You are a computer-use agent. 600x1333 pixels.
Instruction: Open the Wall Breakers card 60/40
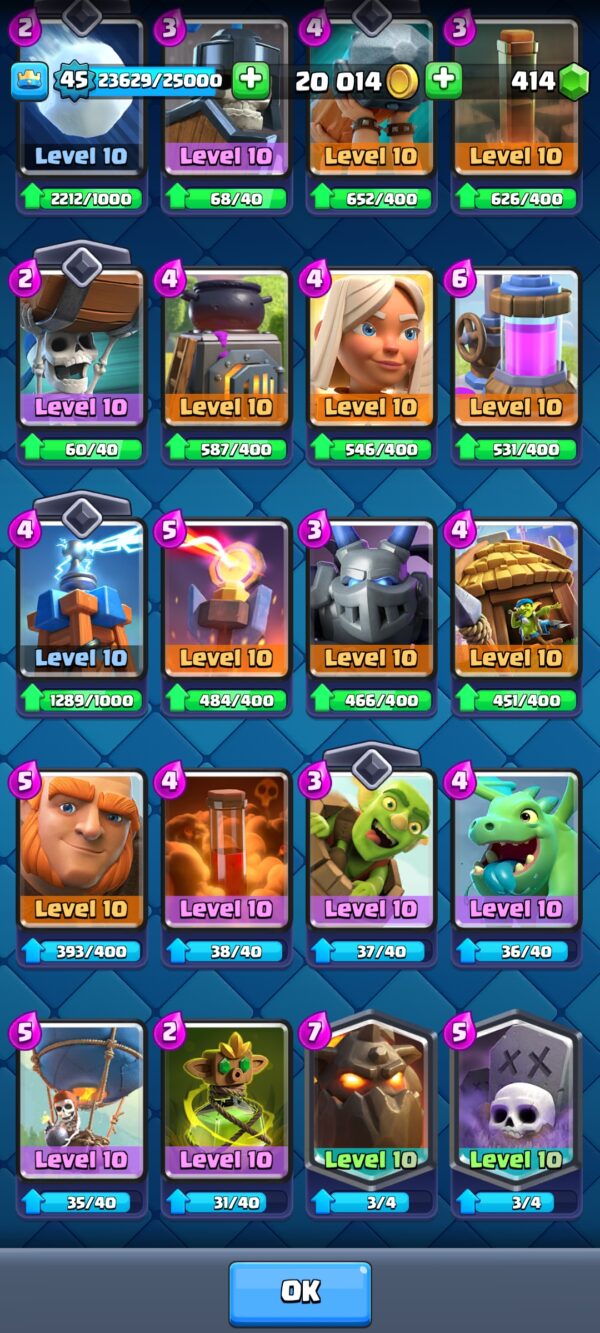click(82, 365)
